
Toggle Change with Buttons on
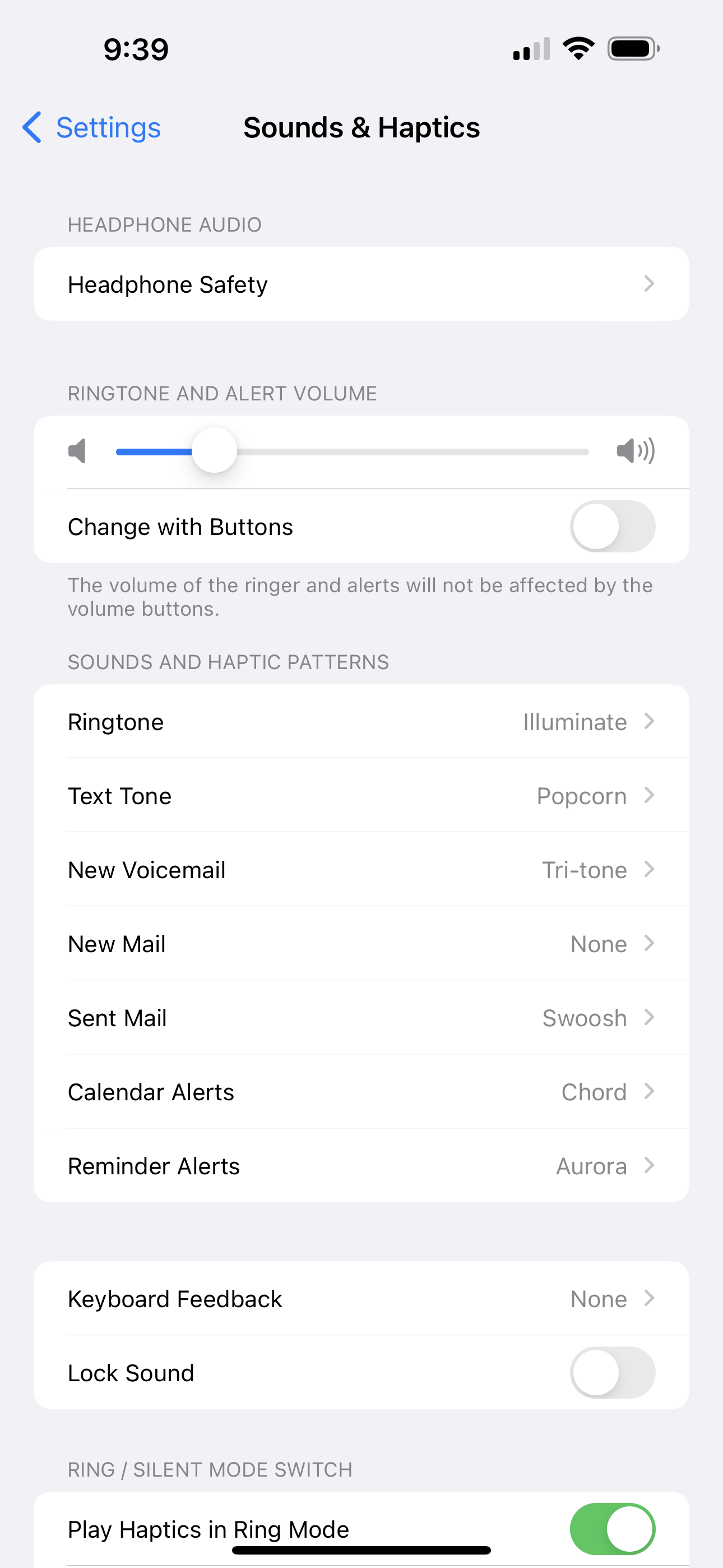pyautogui.click(x=611, y=526)
